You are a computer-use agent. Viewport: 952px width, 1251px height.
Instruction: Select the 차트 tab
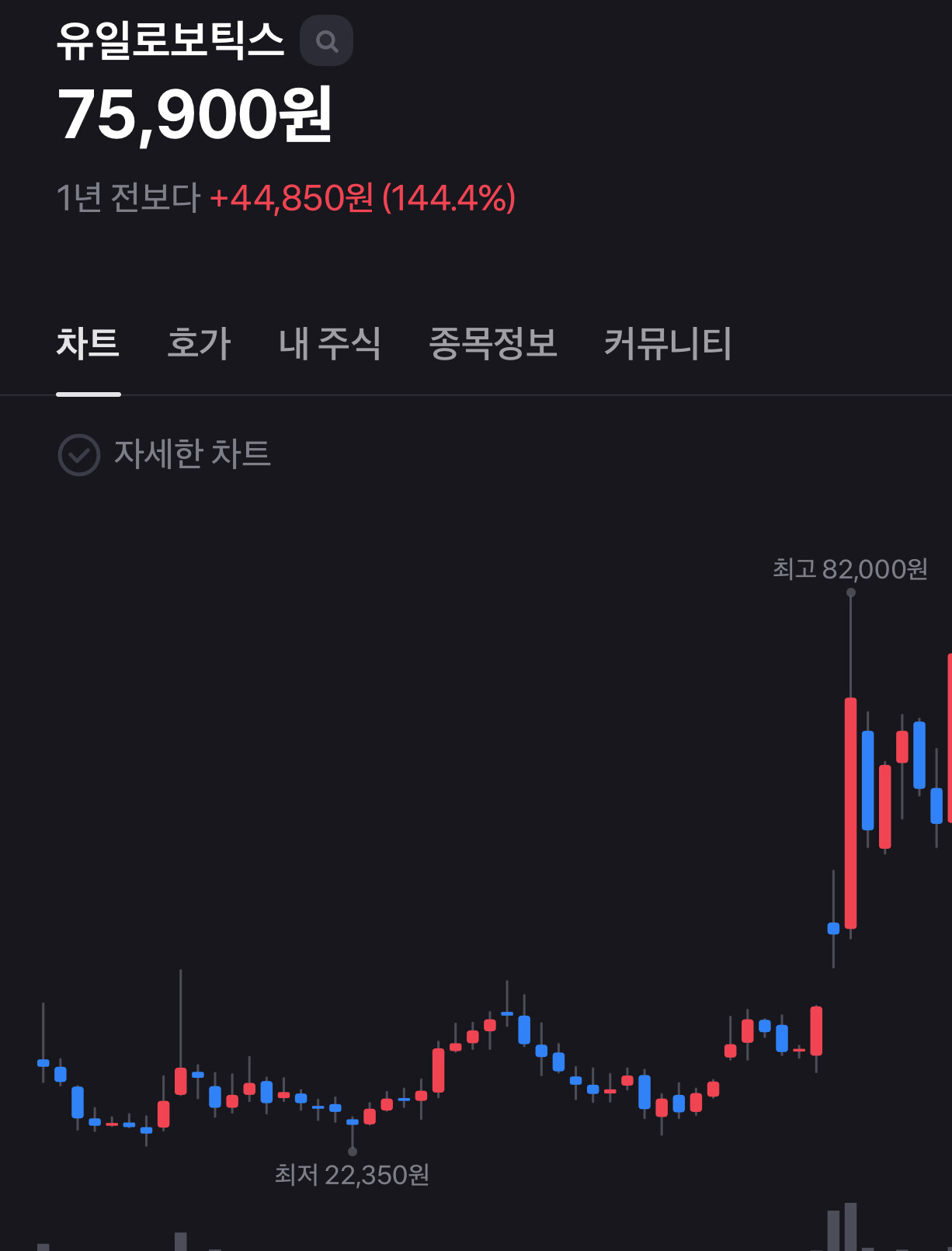[88, 343]
